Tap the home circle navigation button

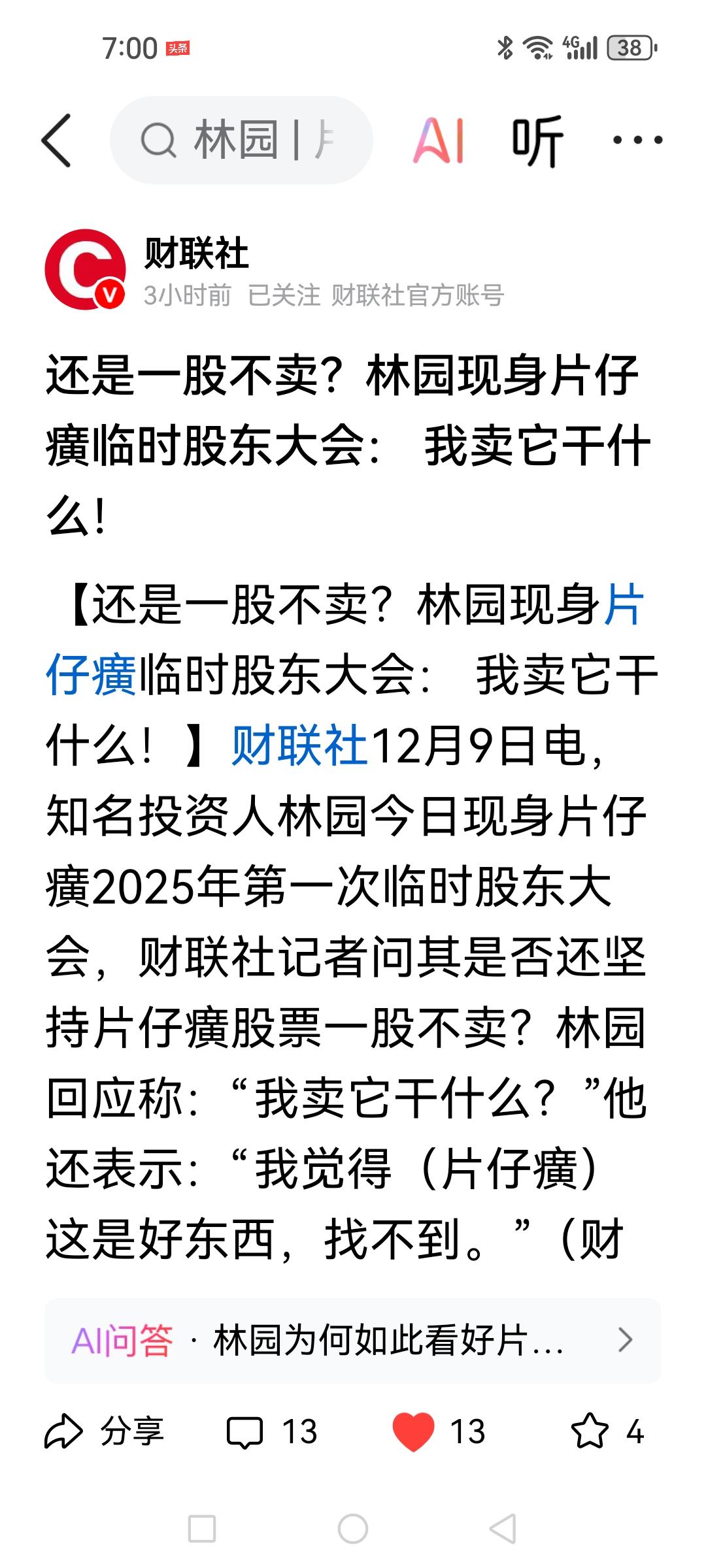pyautogui.click(x=351, y=1528)
